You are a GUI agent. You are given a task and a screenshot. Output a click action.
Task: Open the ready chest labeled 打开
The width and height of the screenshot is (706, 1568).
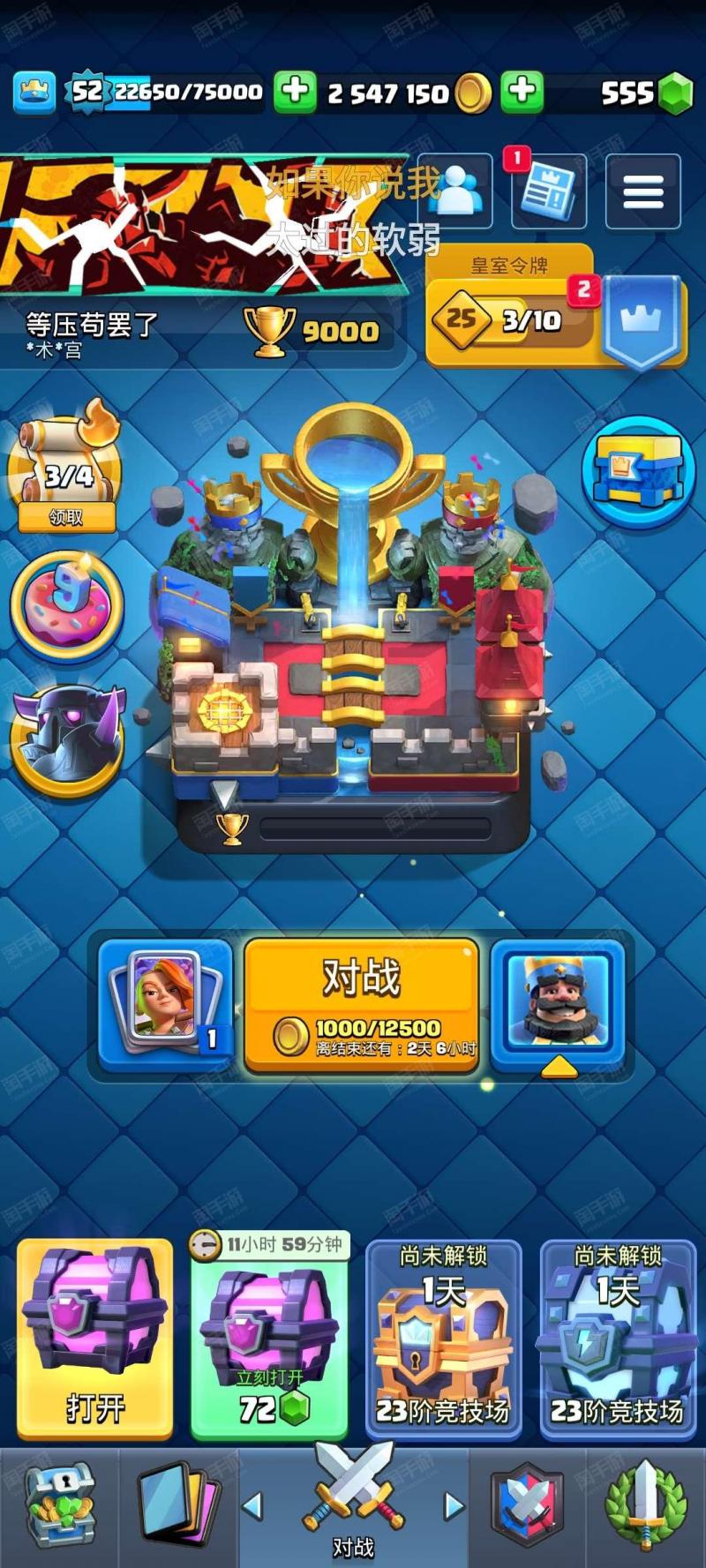coord(94,1337)
